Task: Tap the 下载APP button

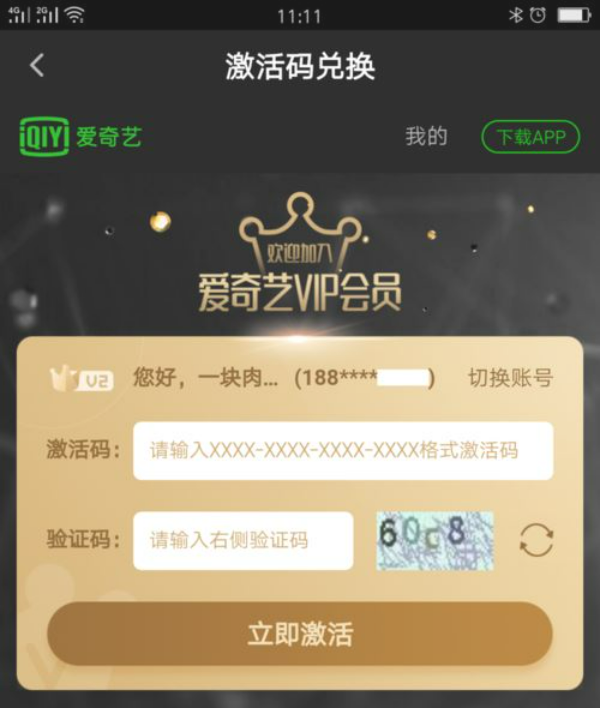Action: [x=530, y=137]
